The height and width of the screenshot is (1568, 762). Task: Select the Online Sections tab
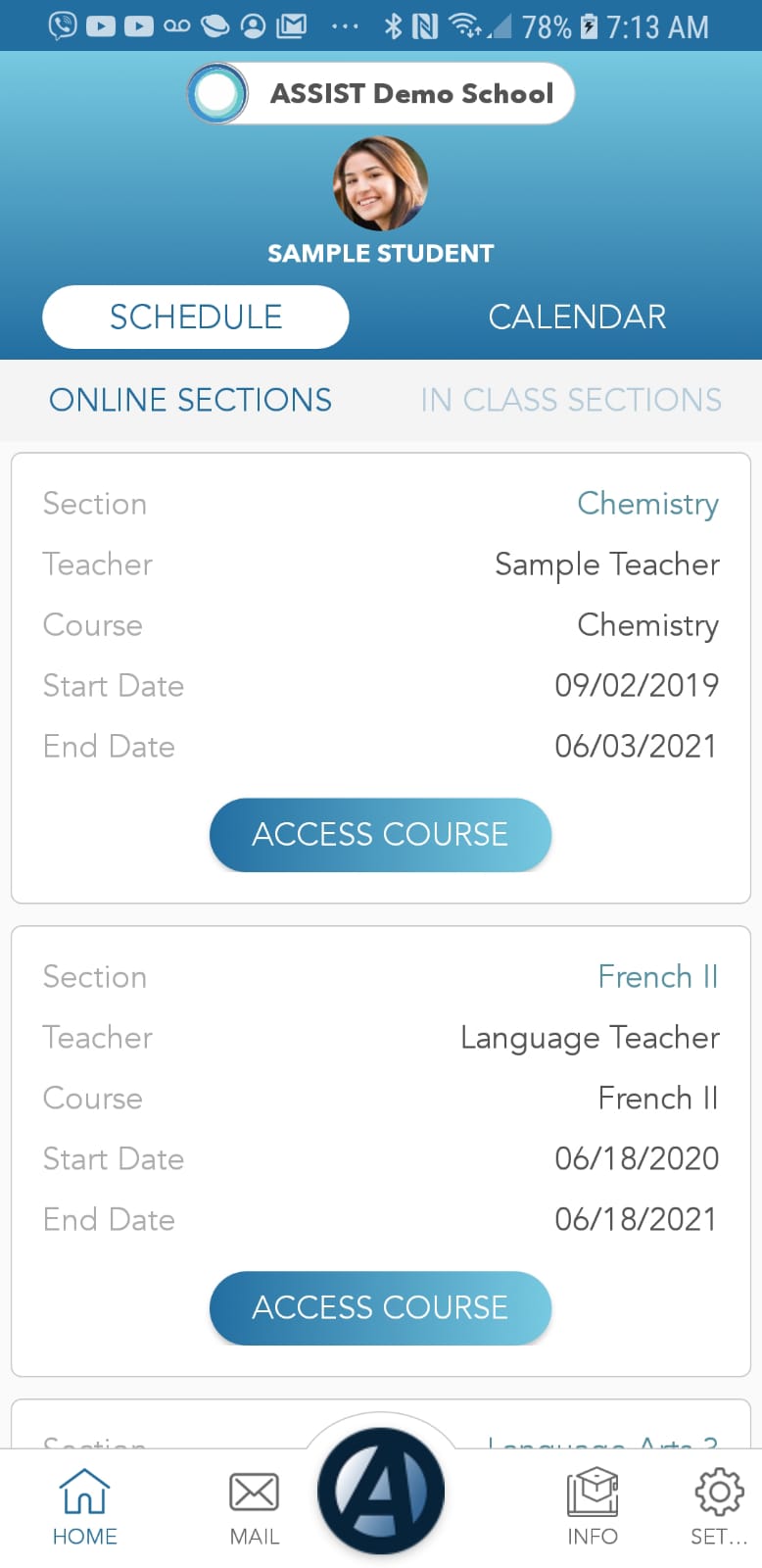coord(190,400)
